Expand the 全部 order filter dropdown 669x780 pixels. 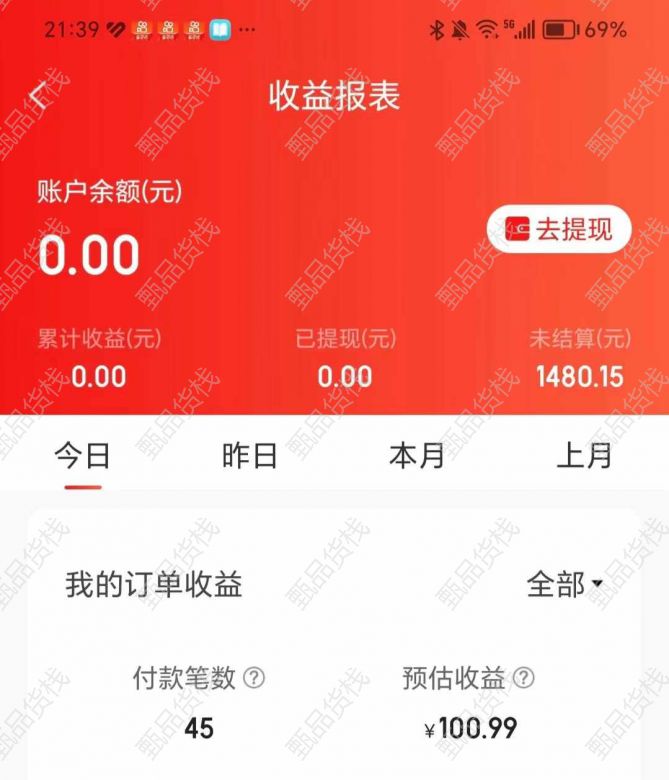pyautogui.click(x=565, y=584)
